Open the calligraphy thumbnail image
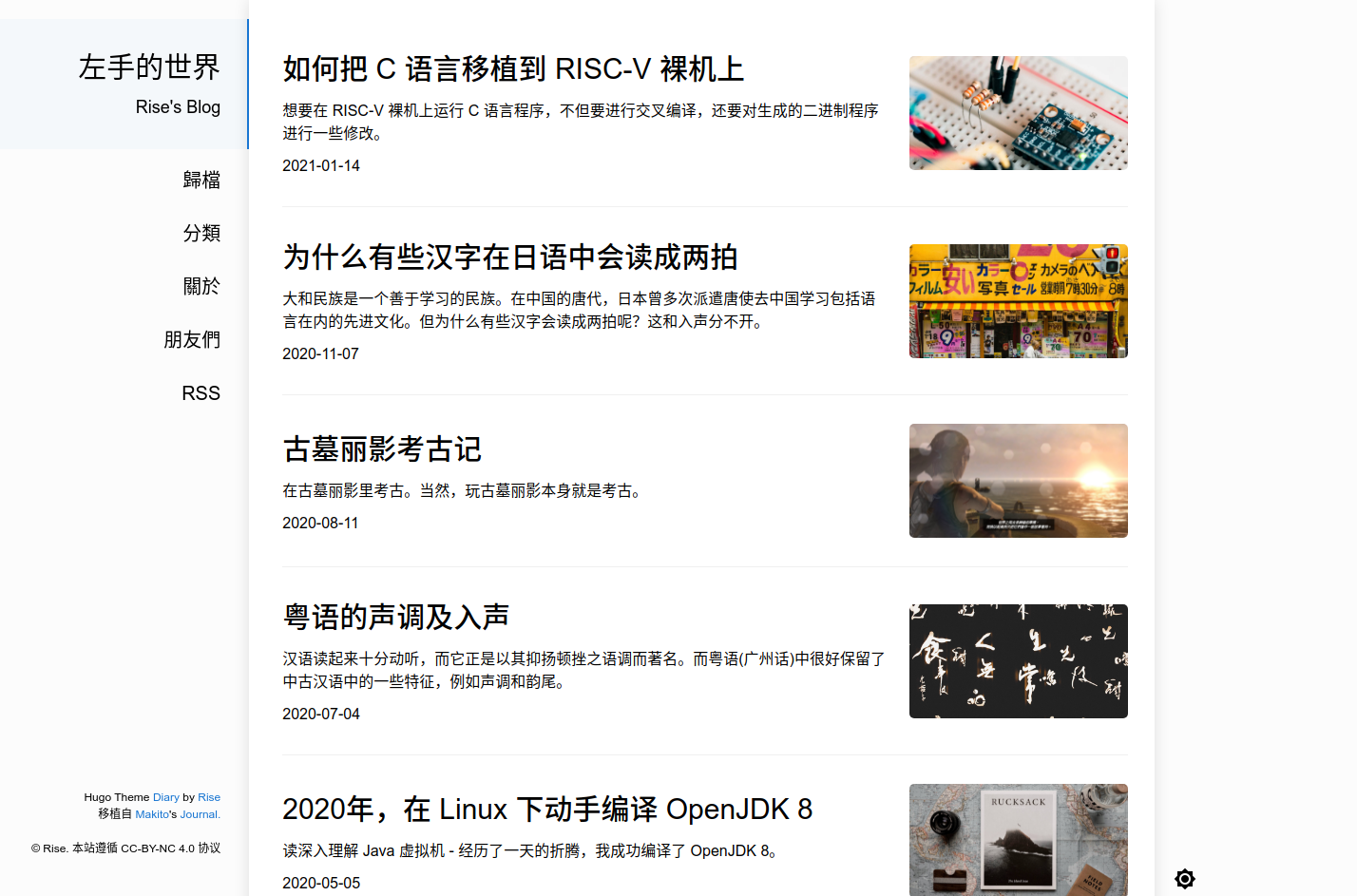Image resolution: width=1357 pixels, height=896 pixels. click(1018, 661)
